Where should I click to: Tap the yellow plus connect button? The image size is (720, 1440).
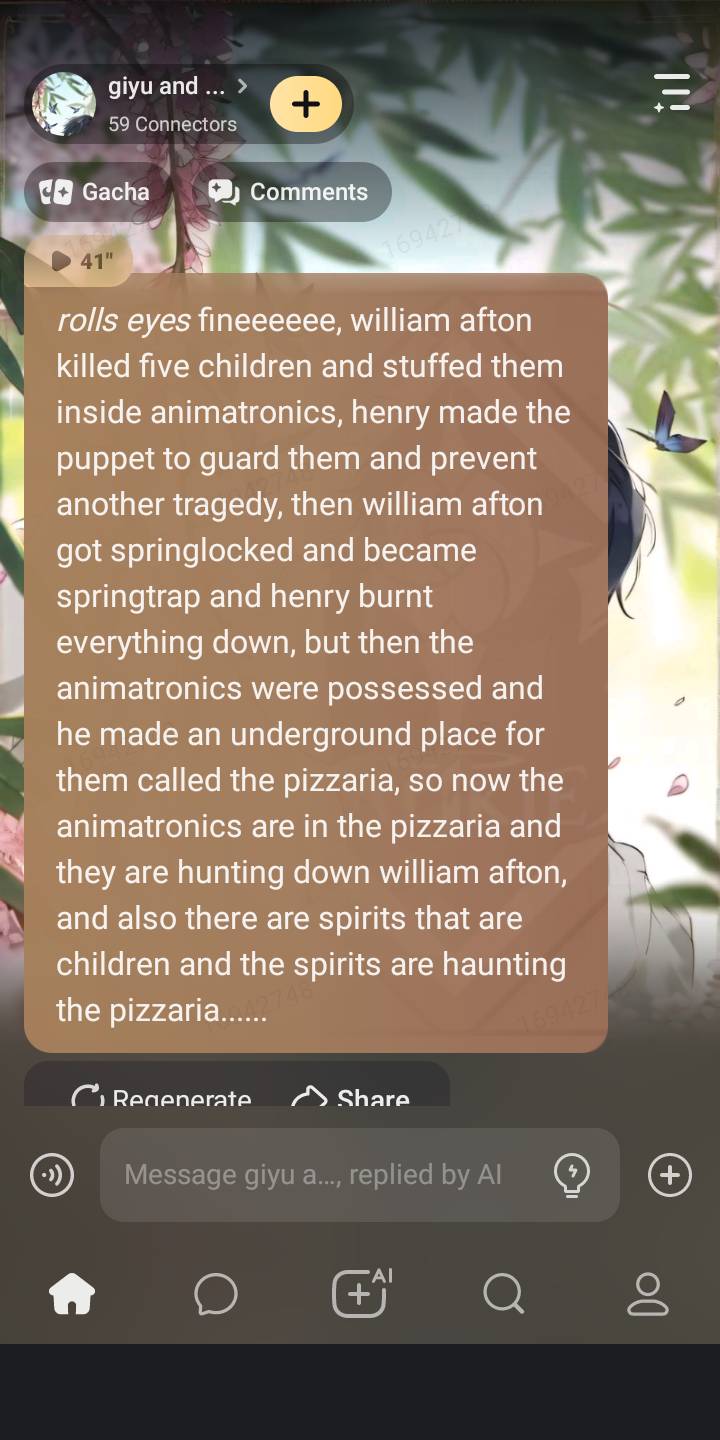click(x=306, y=104)
